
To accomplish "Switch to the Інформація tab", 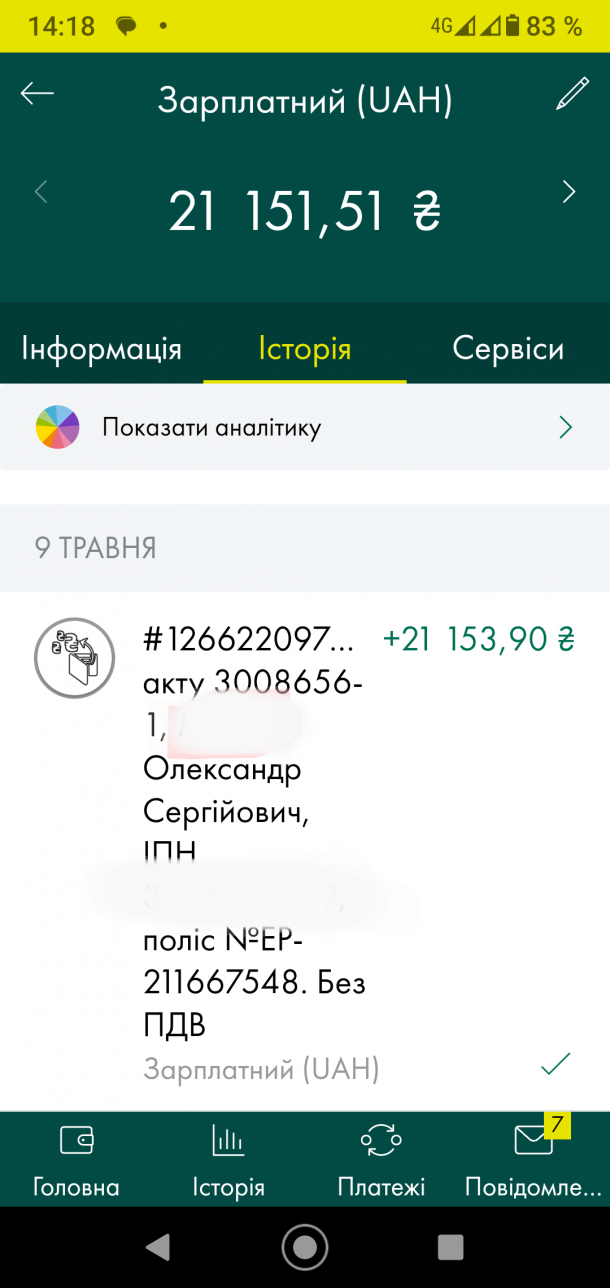I will pyautogui.click(x=101, y=349).
